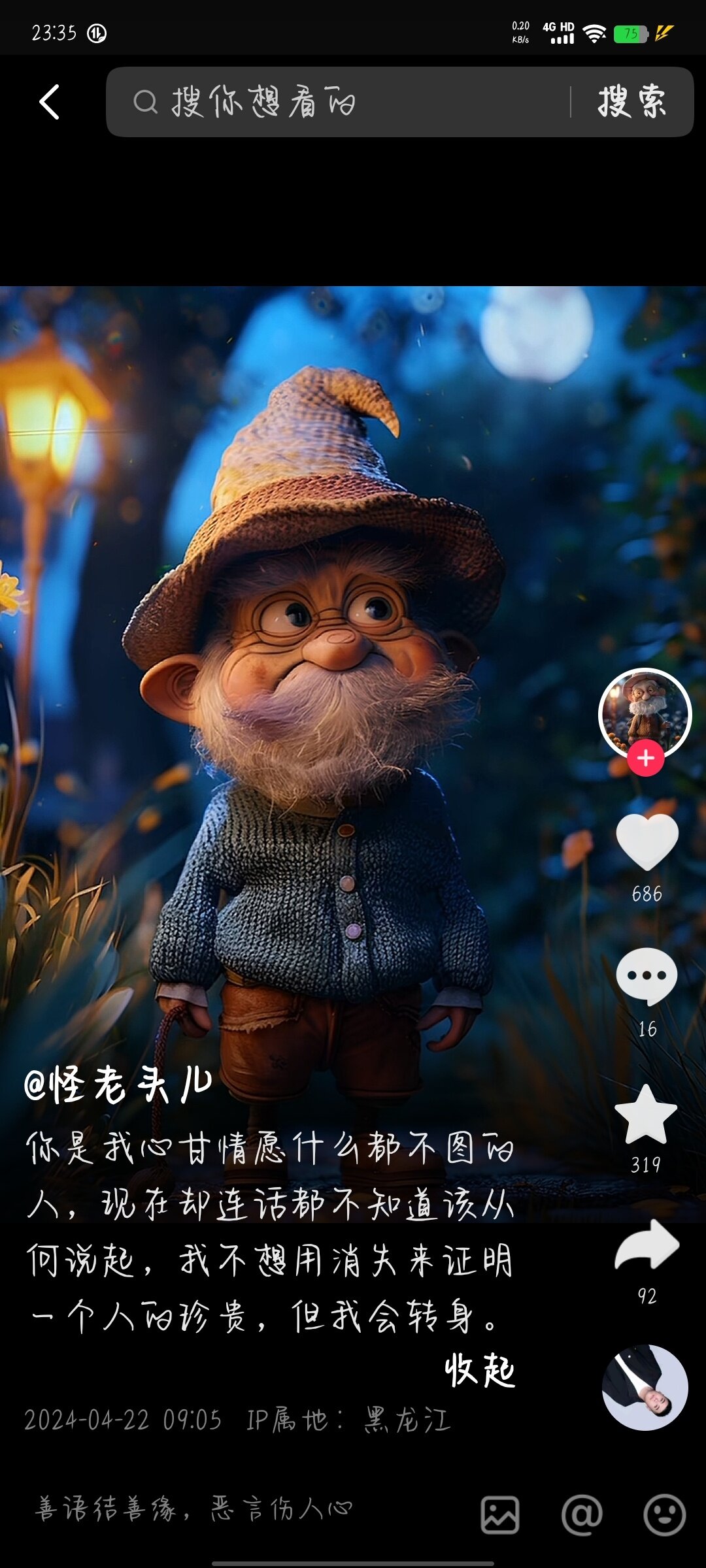Go back using the top-left arrow

(x=50, y=102)
